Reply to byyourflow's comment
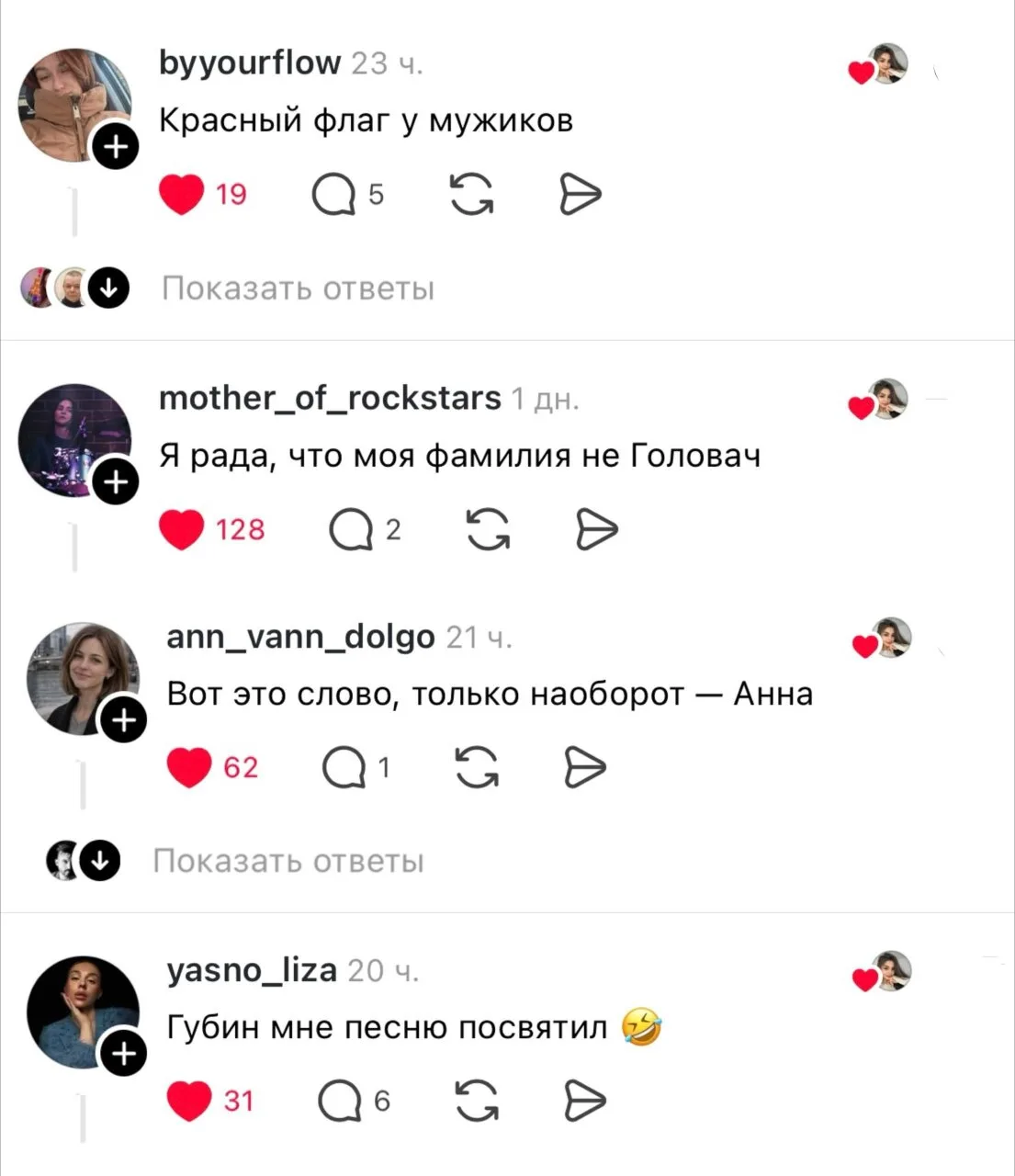The image size is (1015, 1176). (333, 195)
